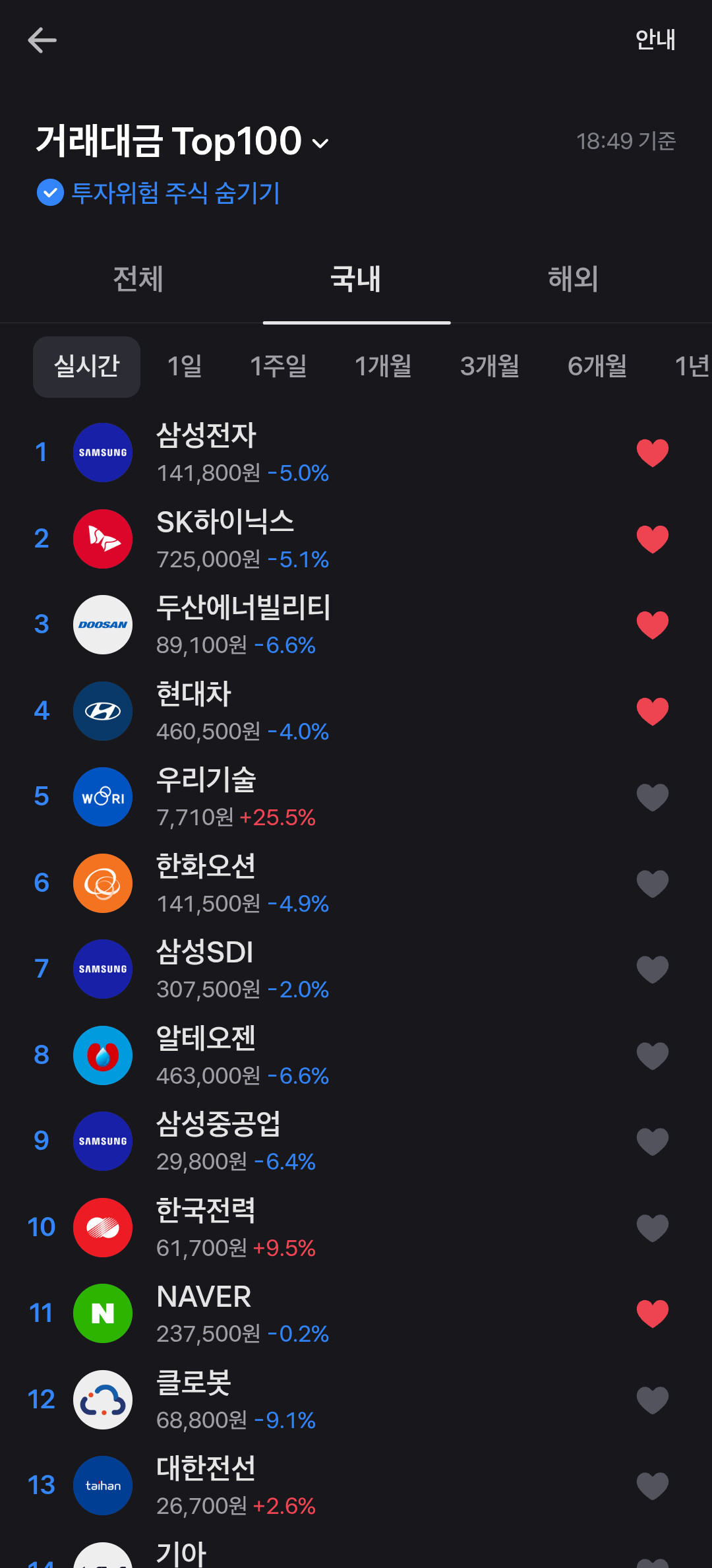Select the 1일 period chip
The image size is (712, 1568).
coord(185,366)
